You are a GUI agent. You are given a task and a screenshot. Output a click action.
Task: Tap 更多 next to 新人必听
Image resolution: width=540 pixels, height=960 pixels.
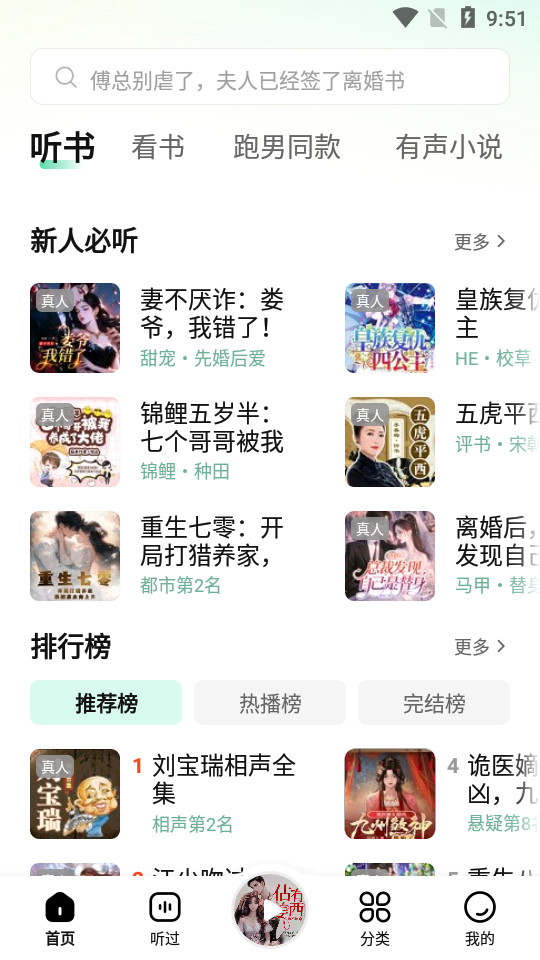pyautogui.click(x=480, y=241)
